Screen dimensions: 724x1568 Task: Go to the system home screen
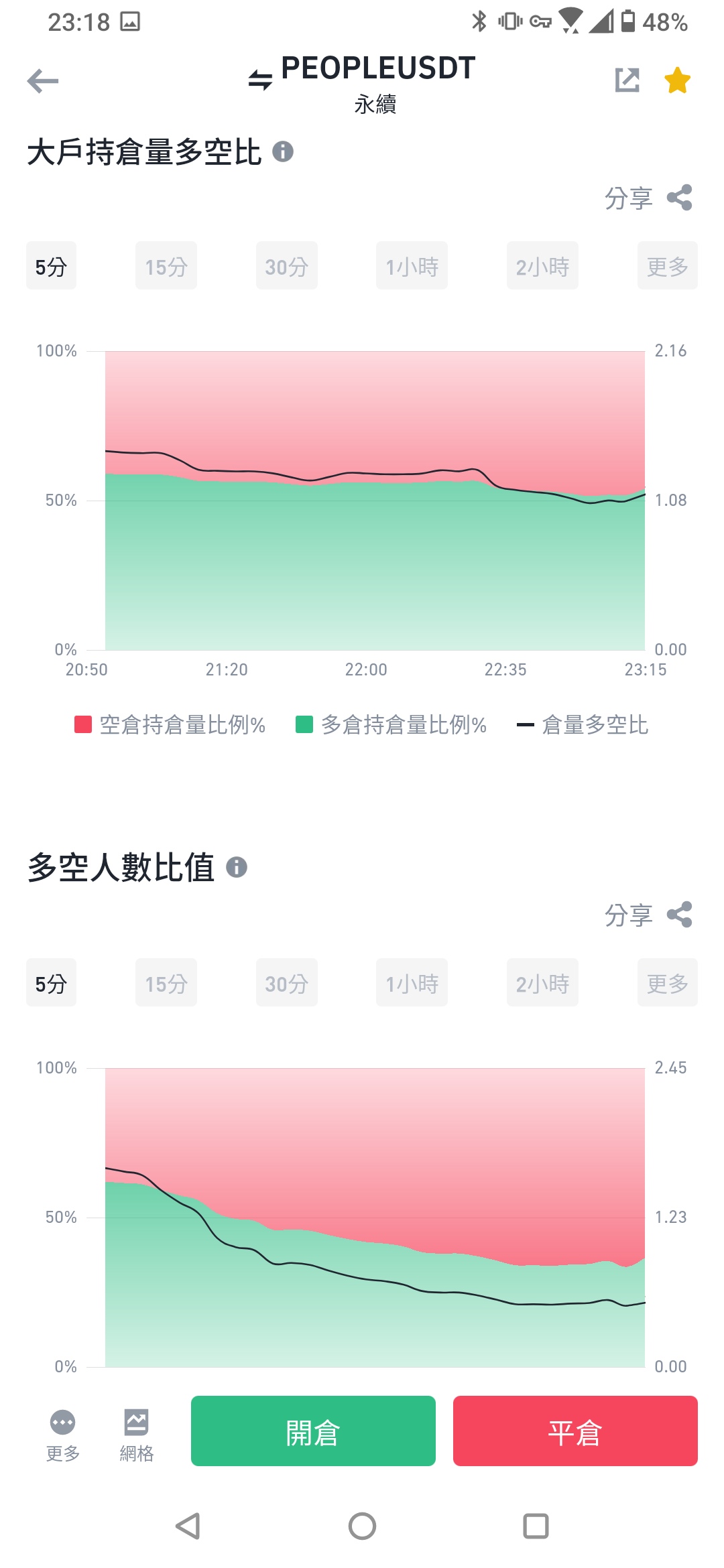tap(362, 1526)
